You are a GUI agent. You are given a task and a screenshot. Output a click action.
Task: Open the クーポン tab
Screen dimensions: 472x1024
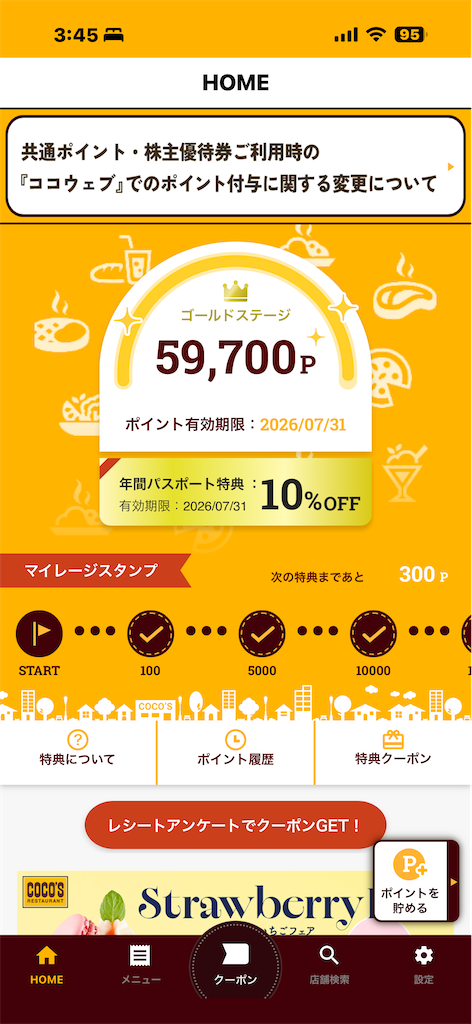click(x=236, y=963)
